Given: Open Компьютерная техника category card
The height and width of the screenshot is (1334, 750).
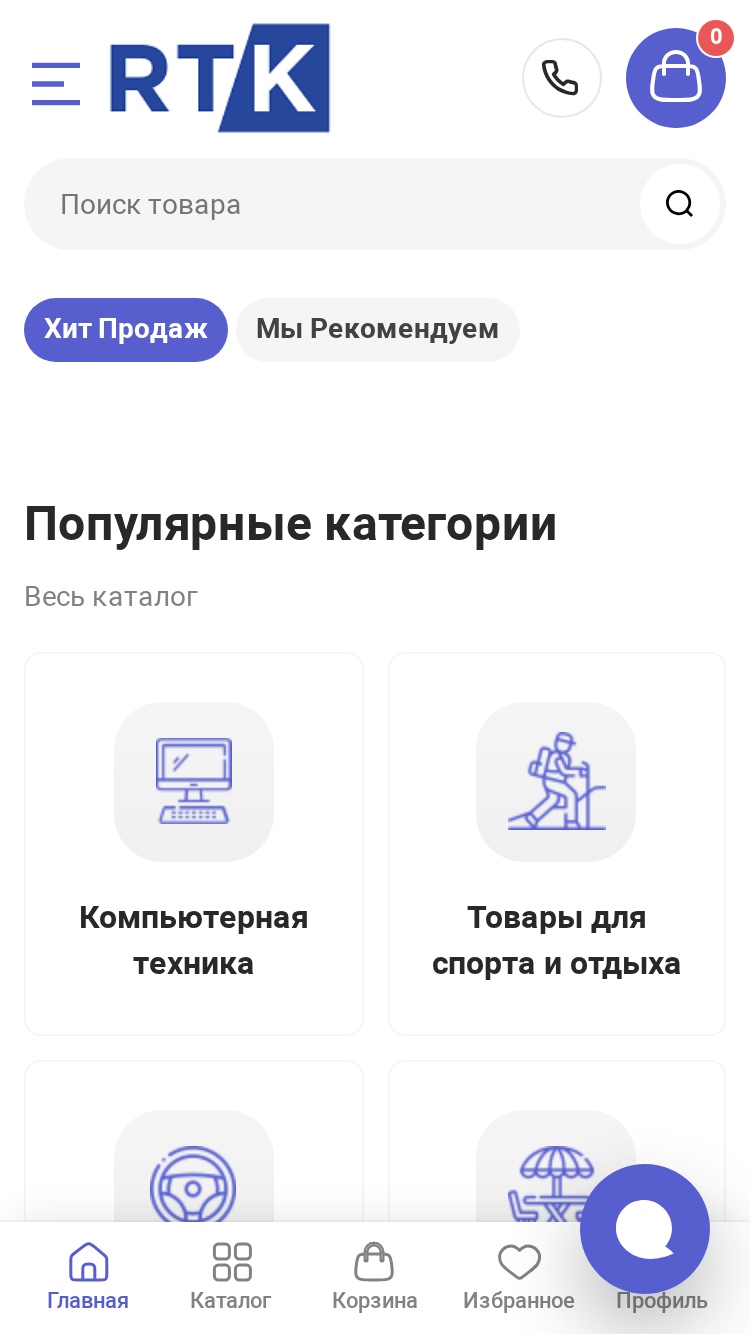Looking at the screenshot, I should click(194, 844).
